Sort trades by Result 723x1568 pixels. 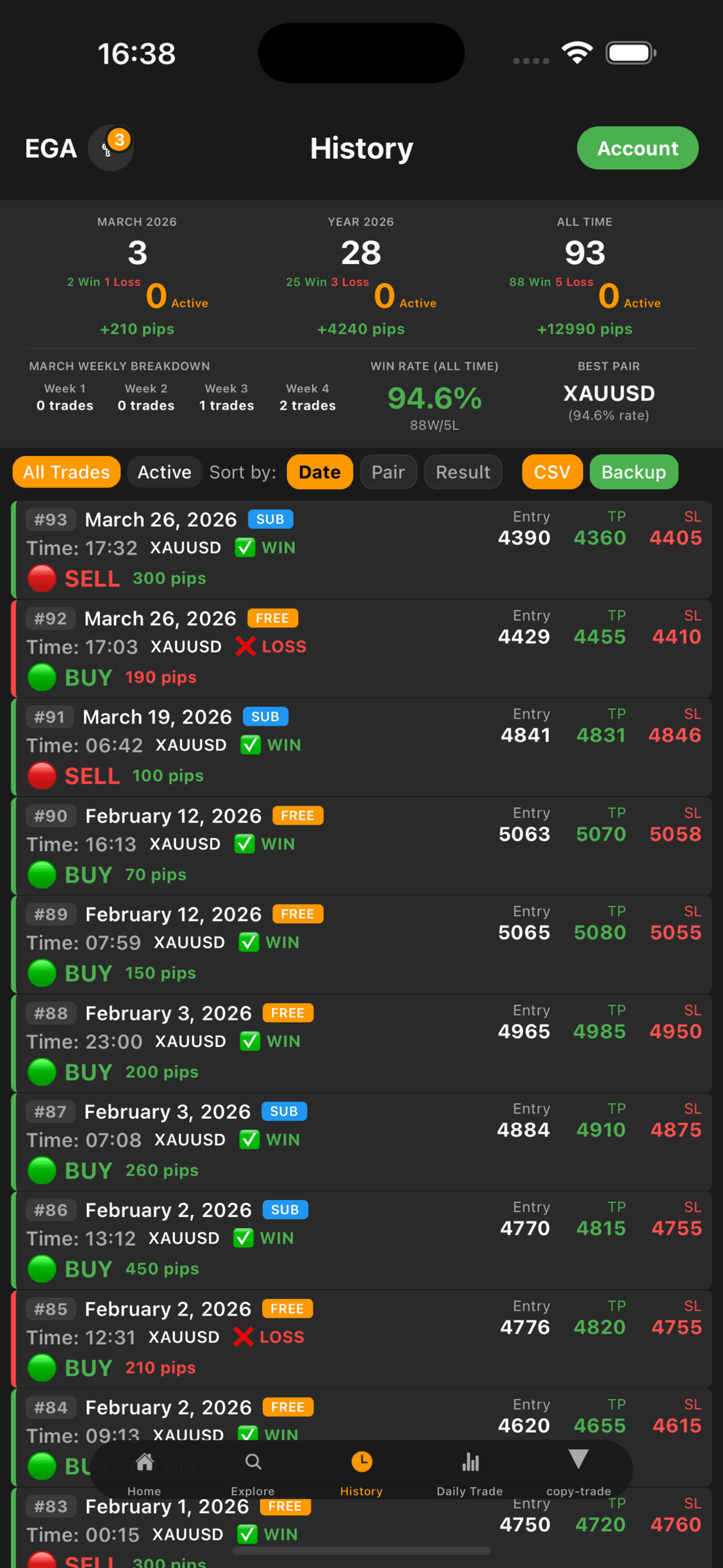(462, 472)
